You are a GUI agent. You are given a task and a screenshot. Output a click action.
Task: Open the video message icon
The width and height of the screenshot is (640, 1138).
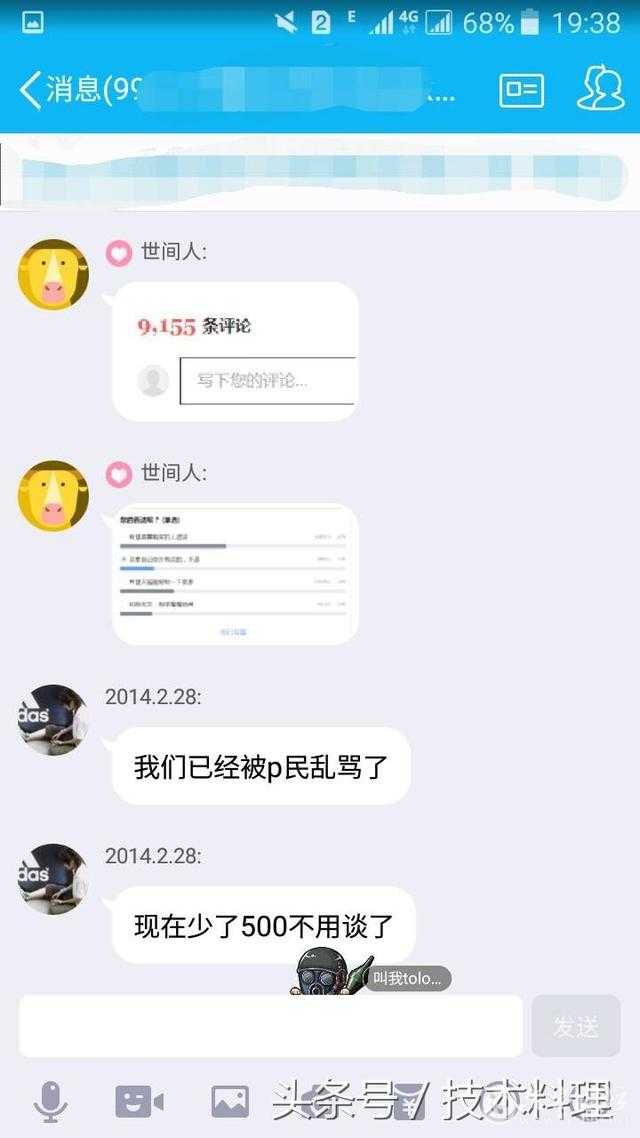139,1101
